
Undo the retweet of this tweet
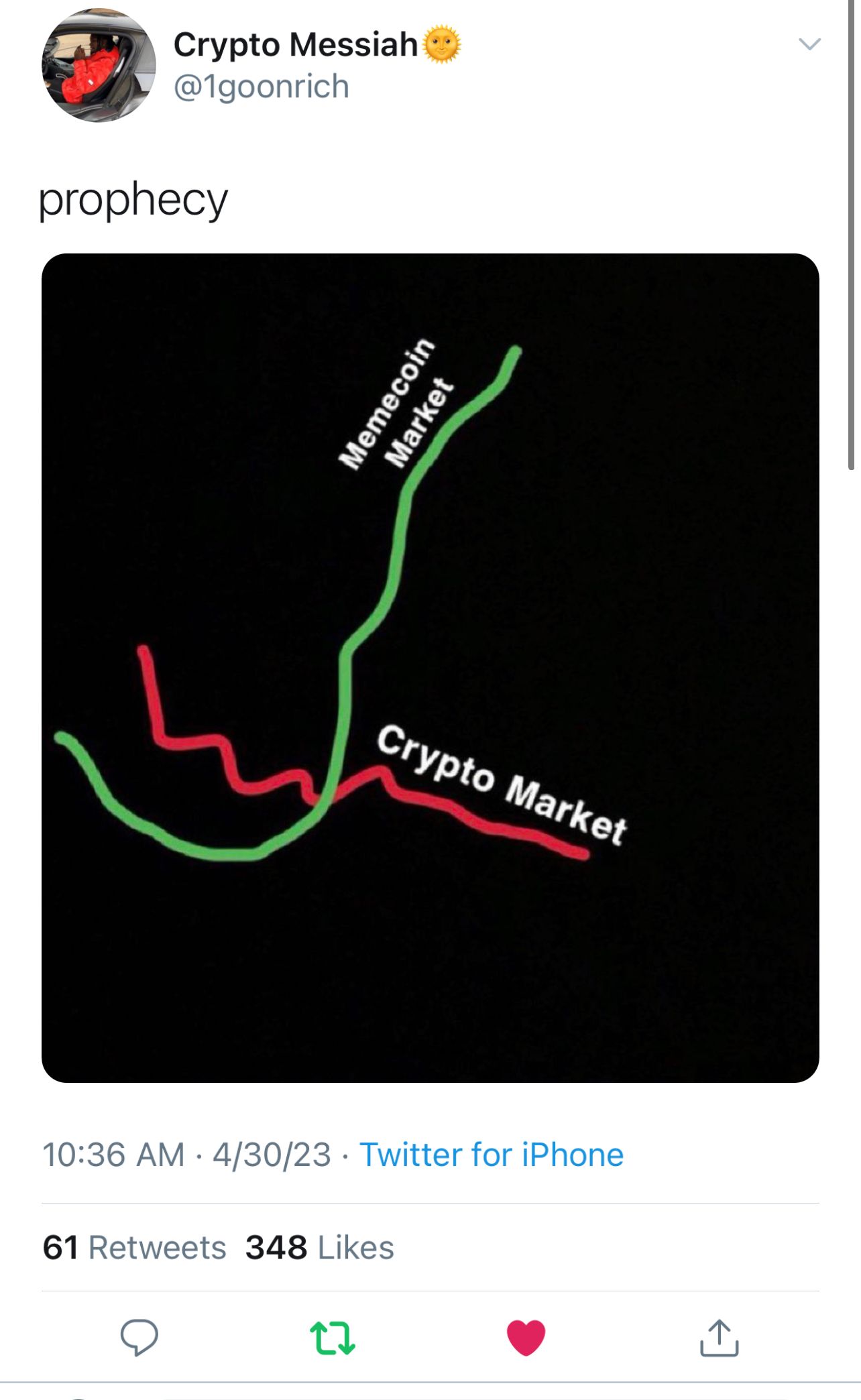[x=333, y=1338]
